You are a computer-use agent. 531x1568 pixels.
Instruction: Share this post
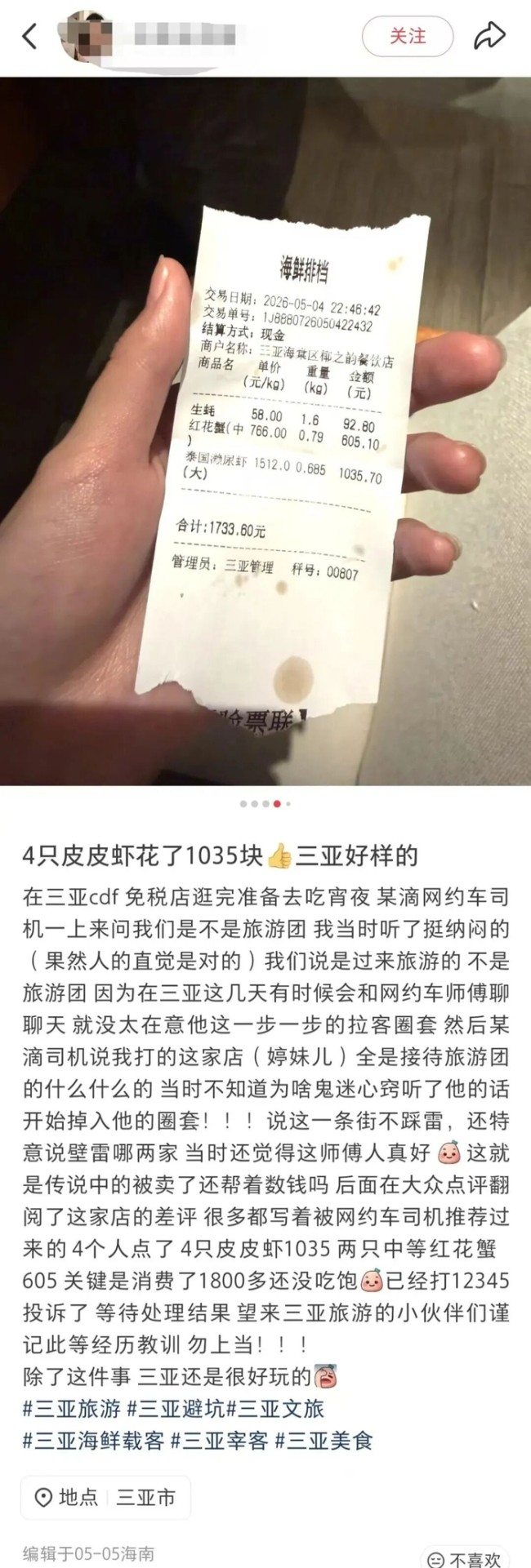(490, 37)
